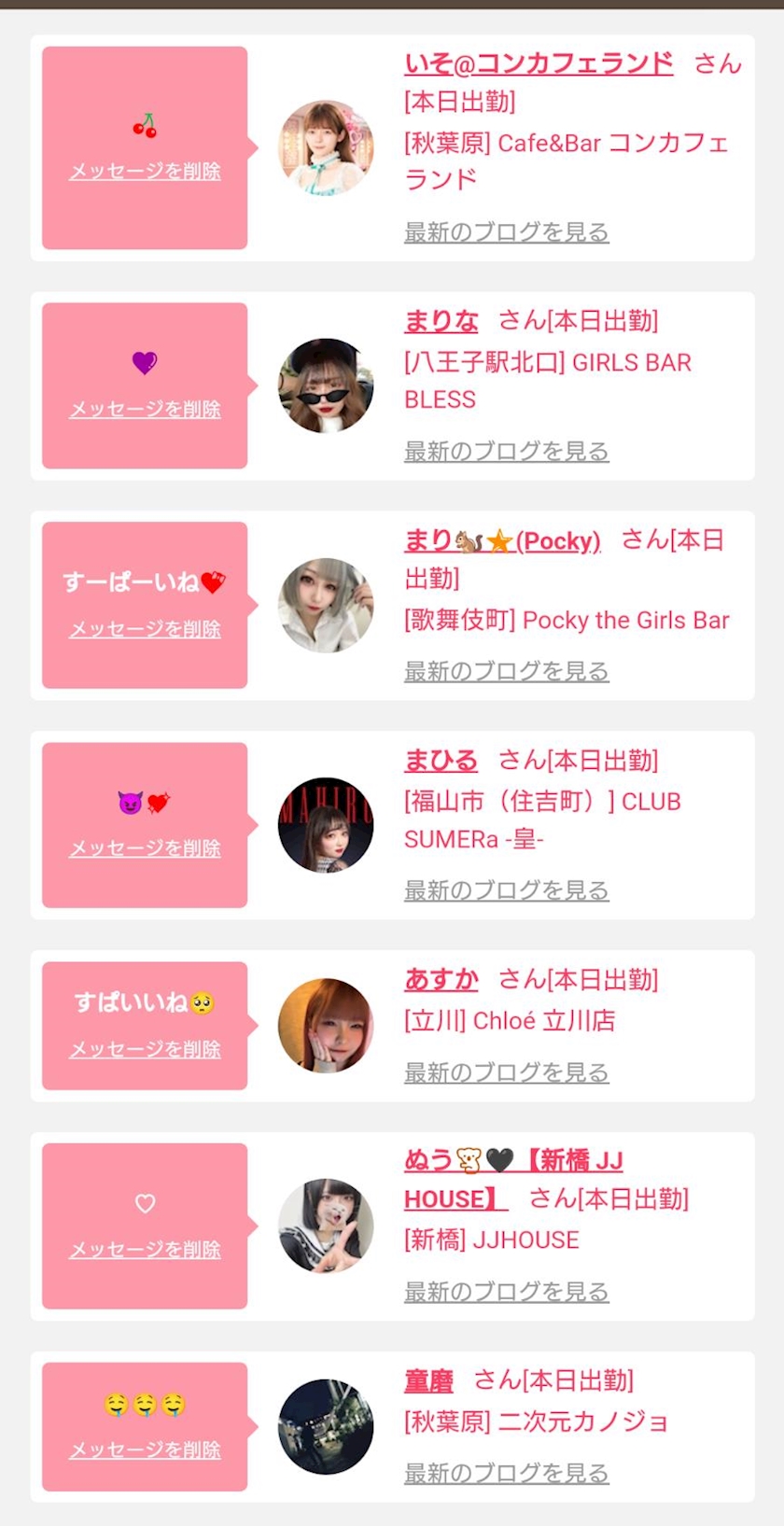The image size is (784, 1526).
Task: Delete the purple heart message to まりな
Action: [x=145, y=409]
